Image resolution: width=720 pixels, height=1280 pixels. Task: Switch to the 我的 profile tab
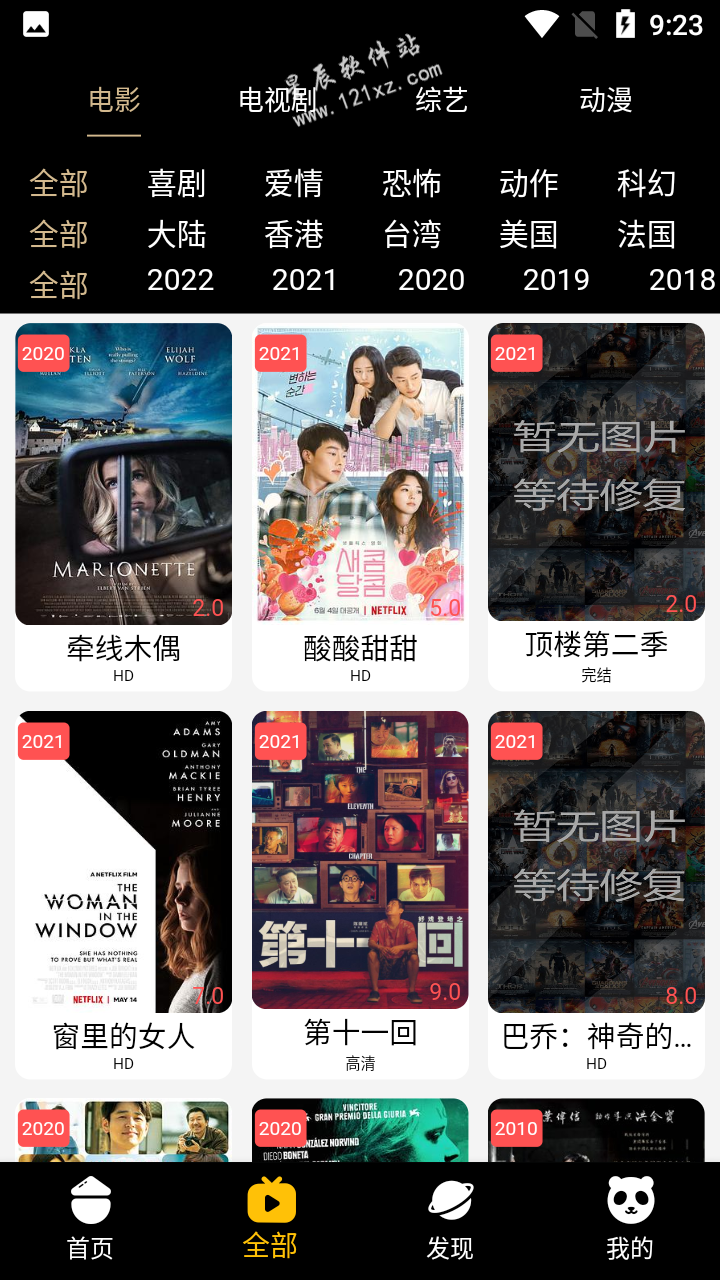click(630, 1220)
